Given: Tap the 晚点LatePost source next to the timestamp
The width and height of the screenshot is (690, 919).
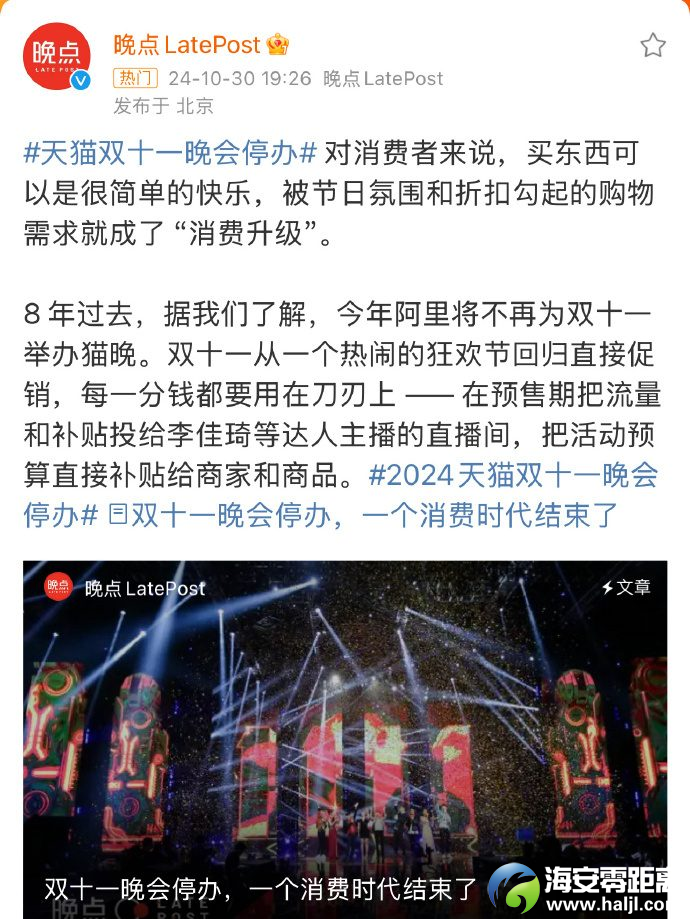Looking at the screenshot, I should (x=383, y=78).
